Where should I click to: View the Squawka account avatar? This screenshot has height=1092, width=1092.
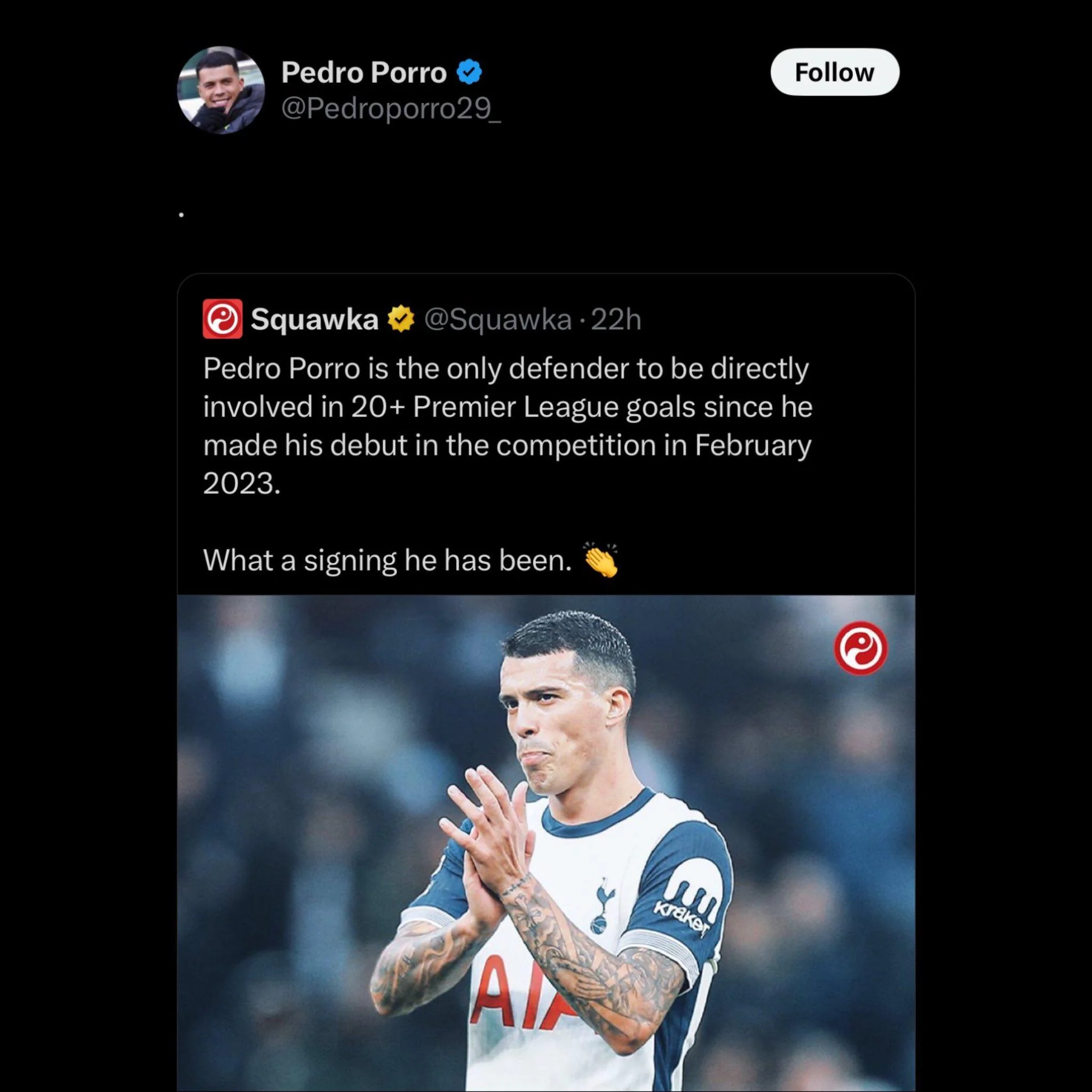pos(223,319)
